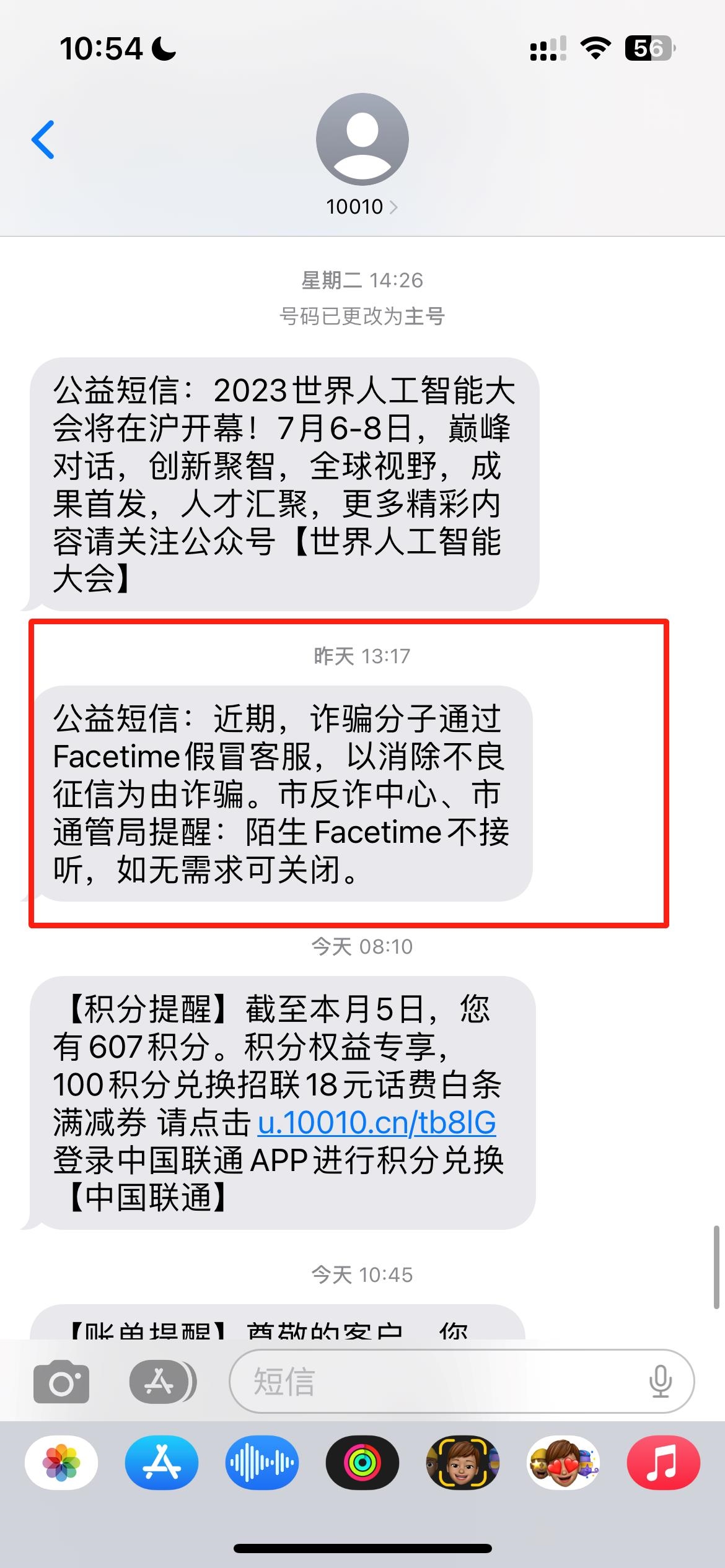Focus the 短信 message input field
Image resolution: width=725 pixels, height=1568 pixels.
tap(434, 1381)
